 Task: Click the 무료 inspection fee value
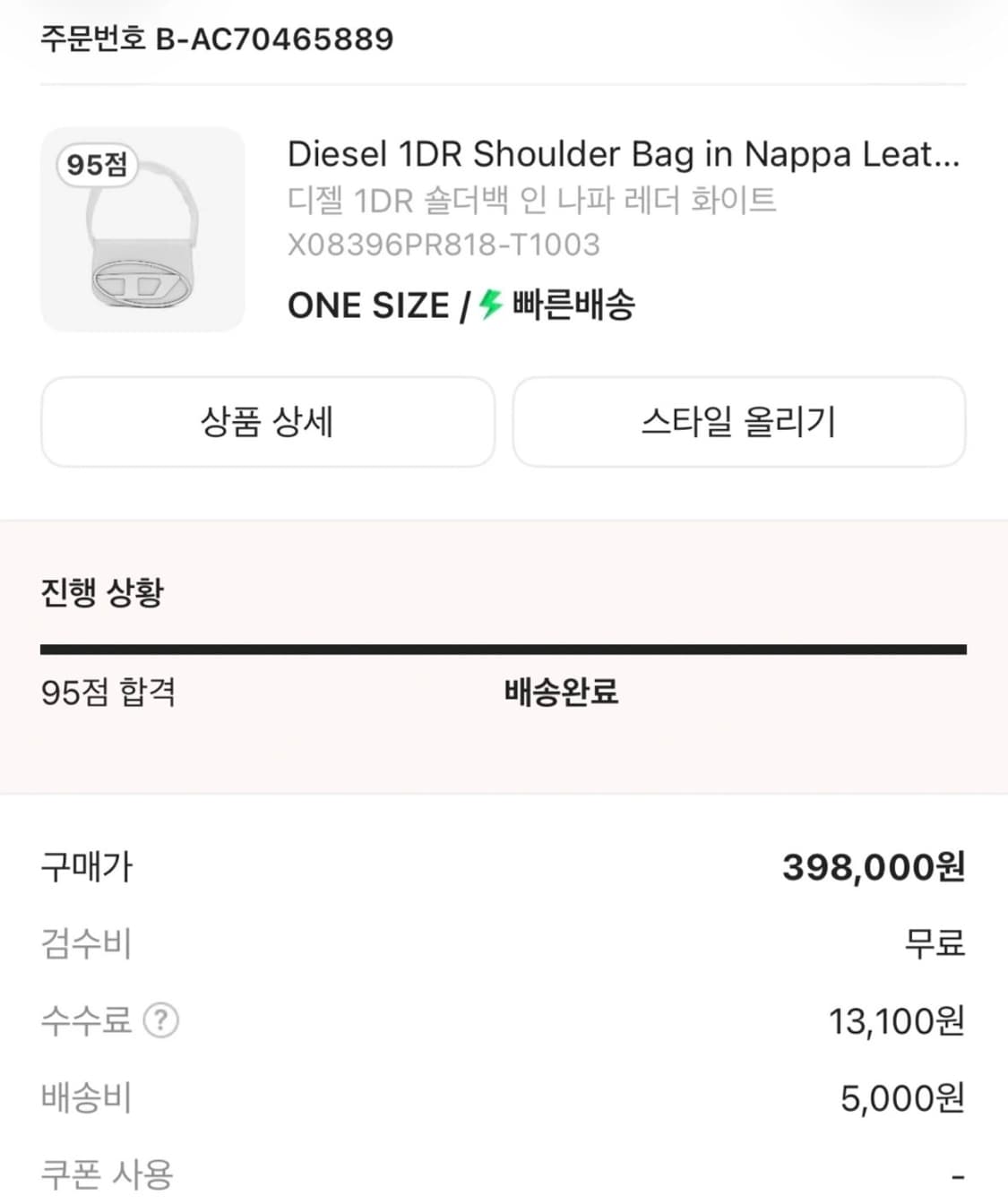click(935, 942)
